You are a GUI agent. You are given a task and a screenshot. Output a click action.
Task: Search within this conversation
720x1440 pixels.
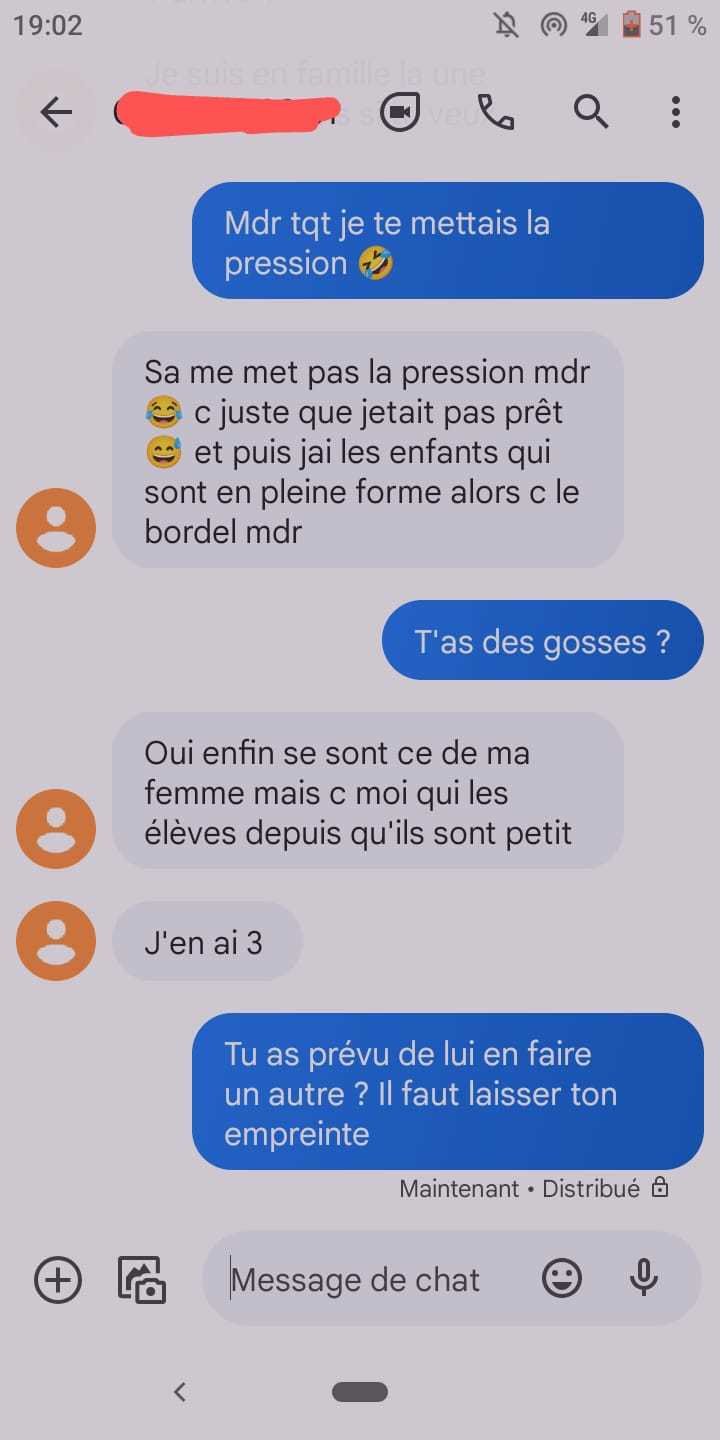click(x=591, y=113)
